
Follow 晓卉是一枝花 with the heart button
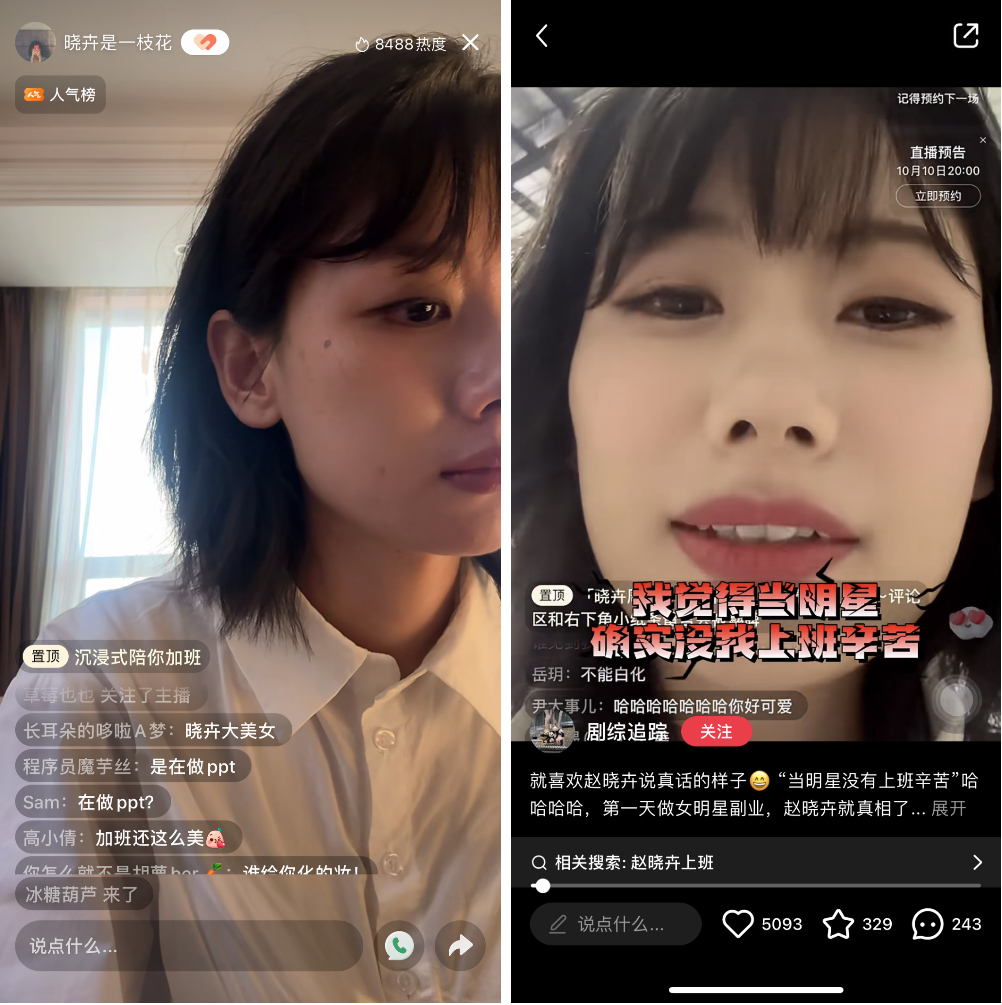coord(205,43)
